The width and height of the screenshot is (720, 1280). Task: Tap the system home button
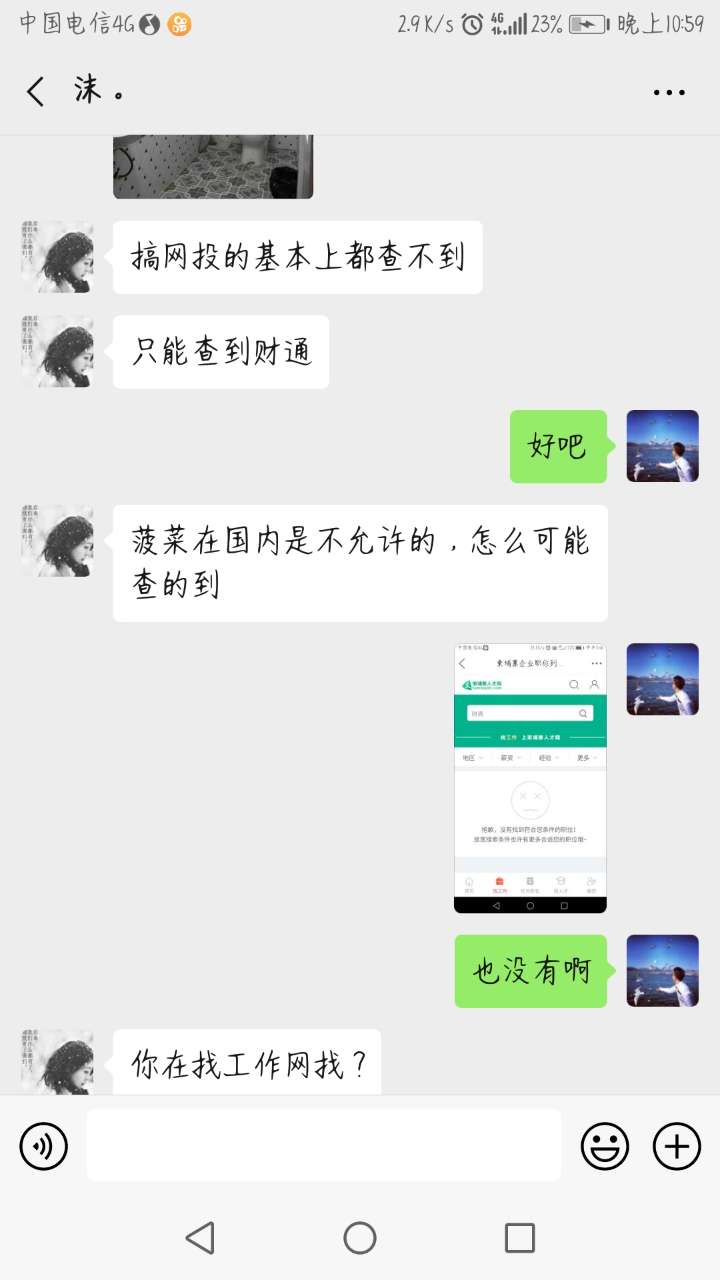(x=360, y=1238)
